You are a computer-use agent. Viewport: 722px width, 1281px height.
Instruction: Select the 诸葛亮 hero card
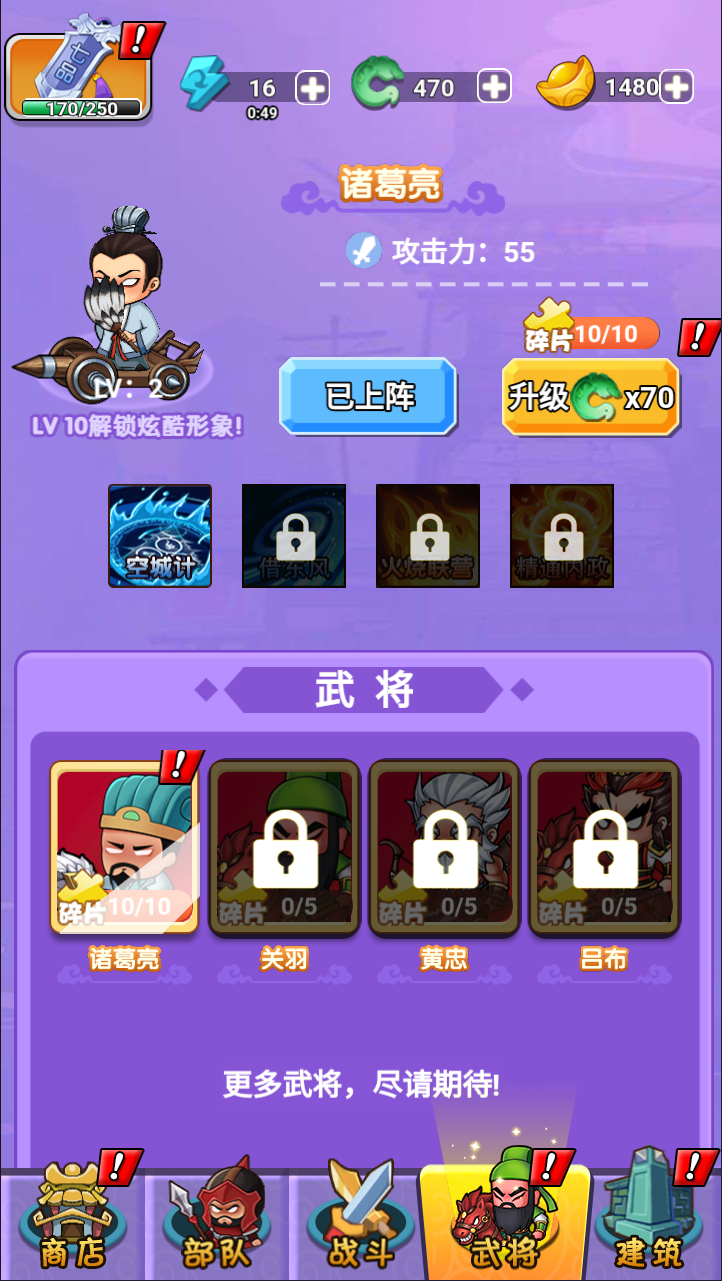tap(125, 848)
